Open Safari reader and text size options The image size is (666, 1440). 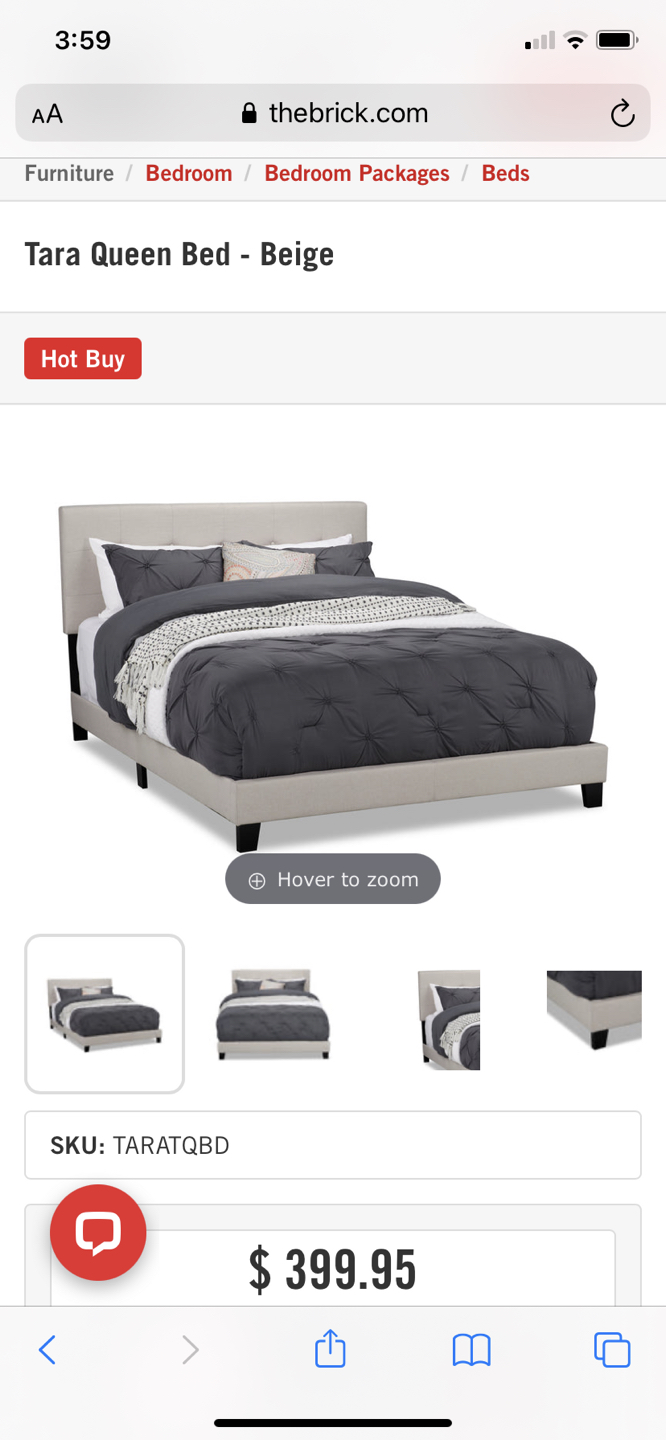click(47, 113)
